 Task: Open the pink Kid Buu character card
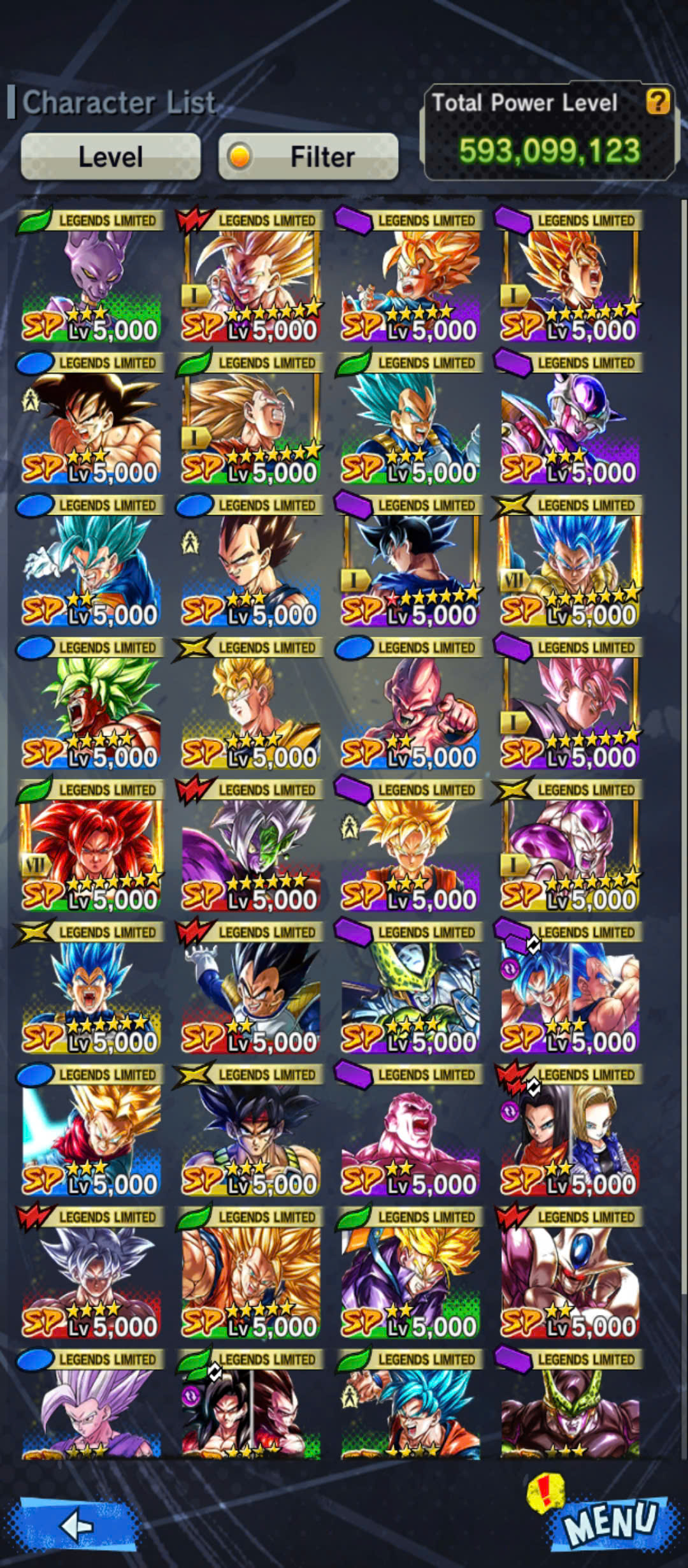(x=410, y=704)
